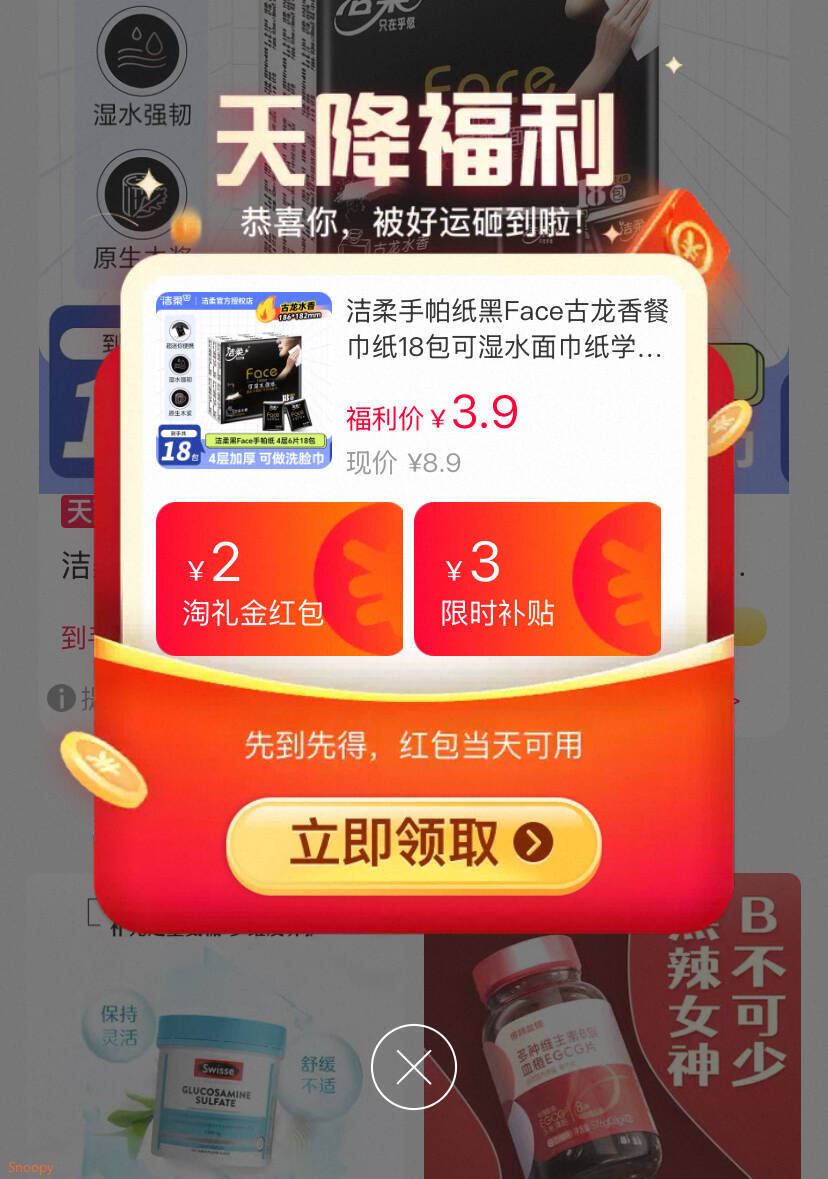
Task: Select the ¥3 限时补贴 coupon
Action: pyautogui.click(x=537, y=579)
